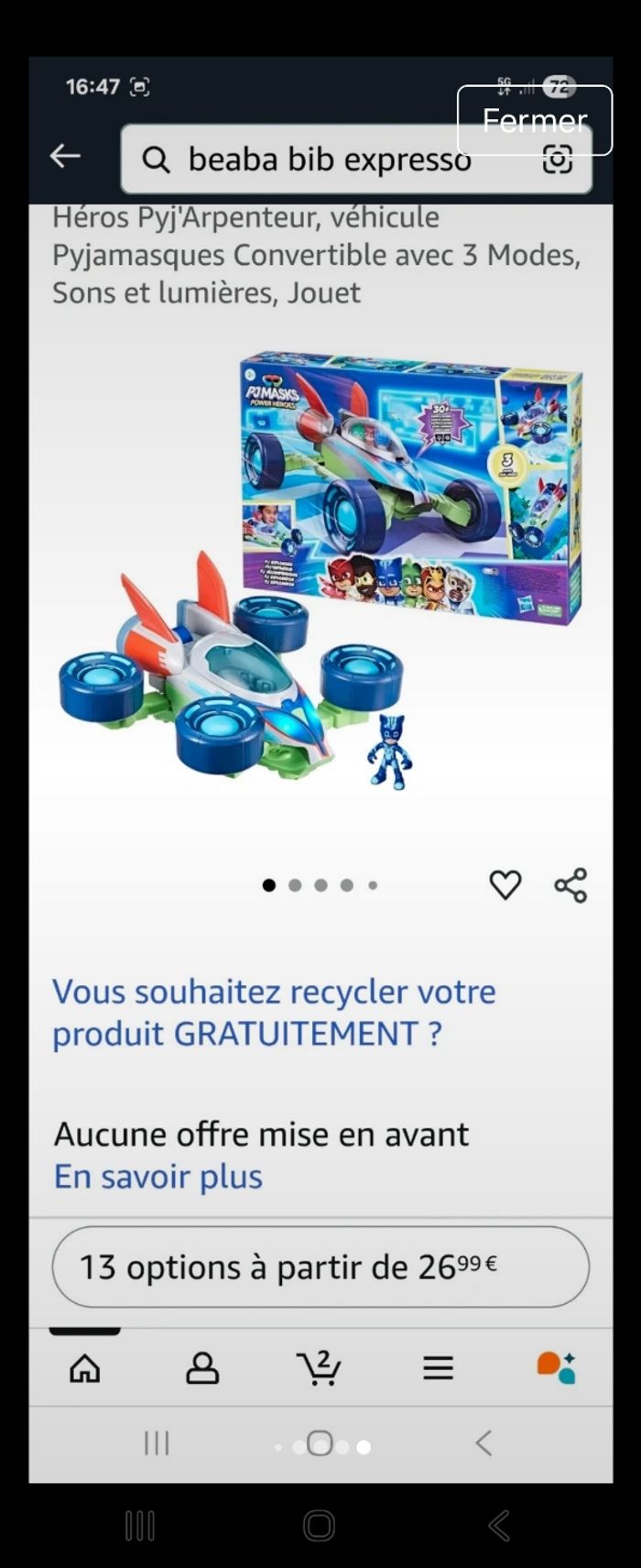Open the shopping cart with 2 items
The height and width of the screenshot is (1568, 641).
(319, 1368)
